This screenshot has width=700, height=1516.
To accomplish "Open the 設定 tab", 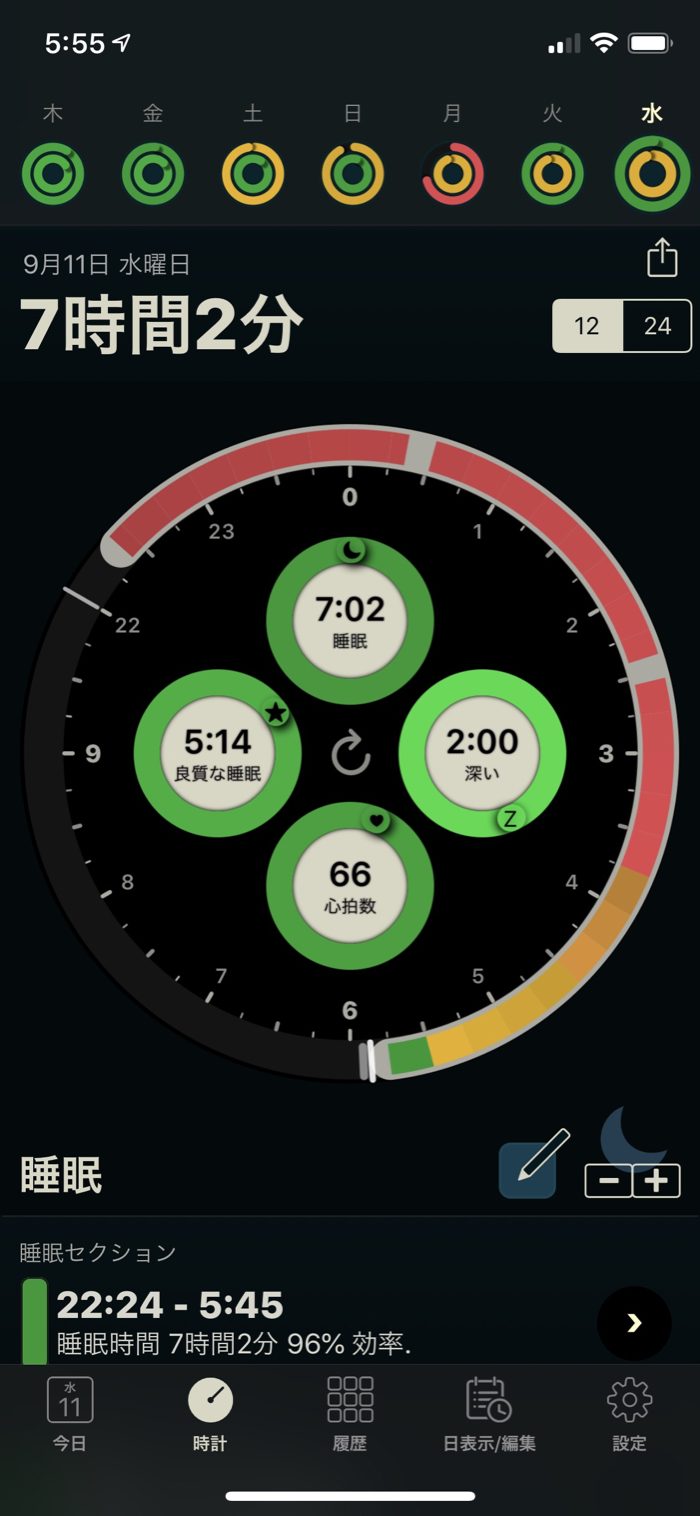I will pos(629,1412).
